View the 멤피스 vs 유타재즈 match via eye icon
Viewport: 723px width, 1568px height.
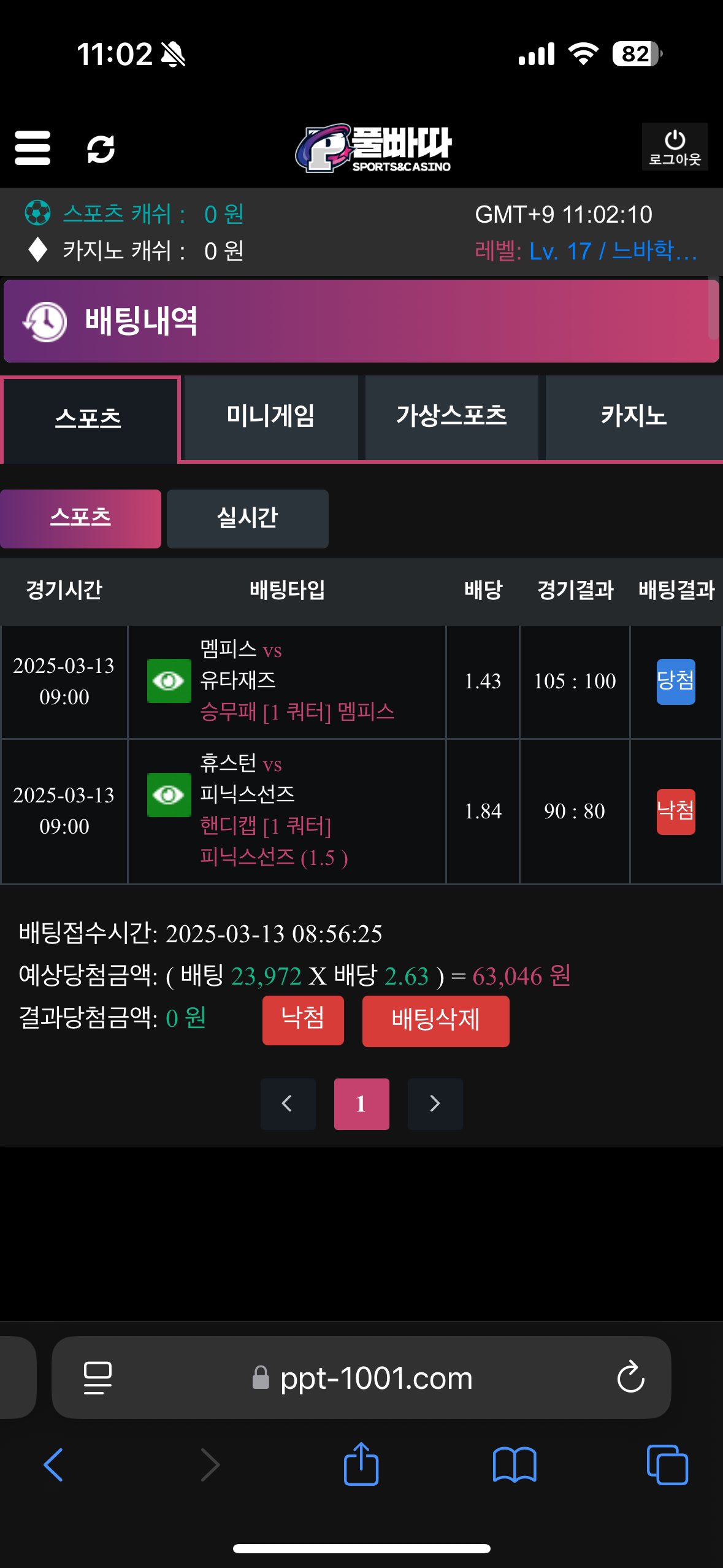click(x=169, y=680)
